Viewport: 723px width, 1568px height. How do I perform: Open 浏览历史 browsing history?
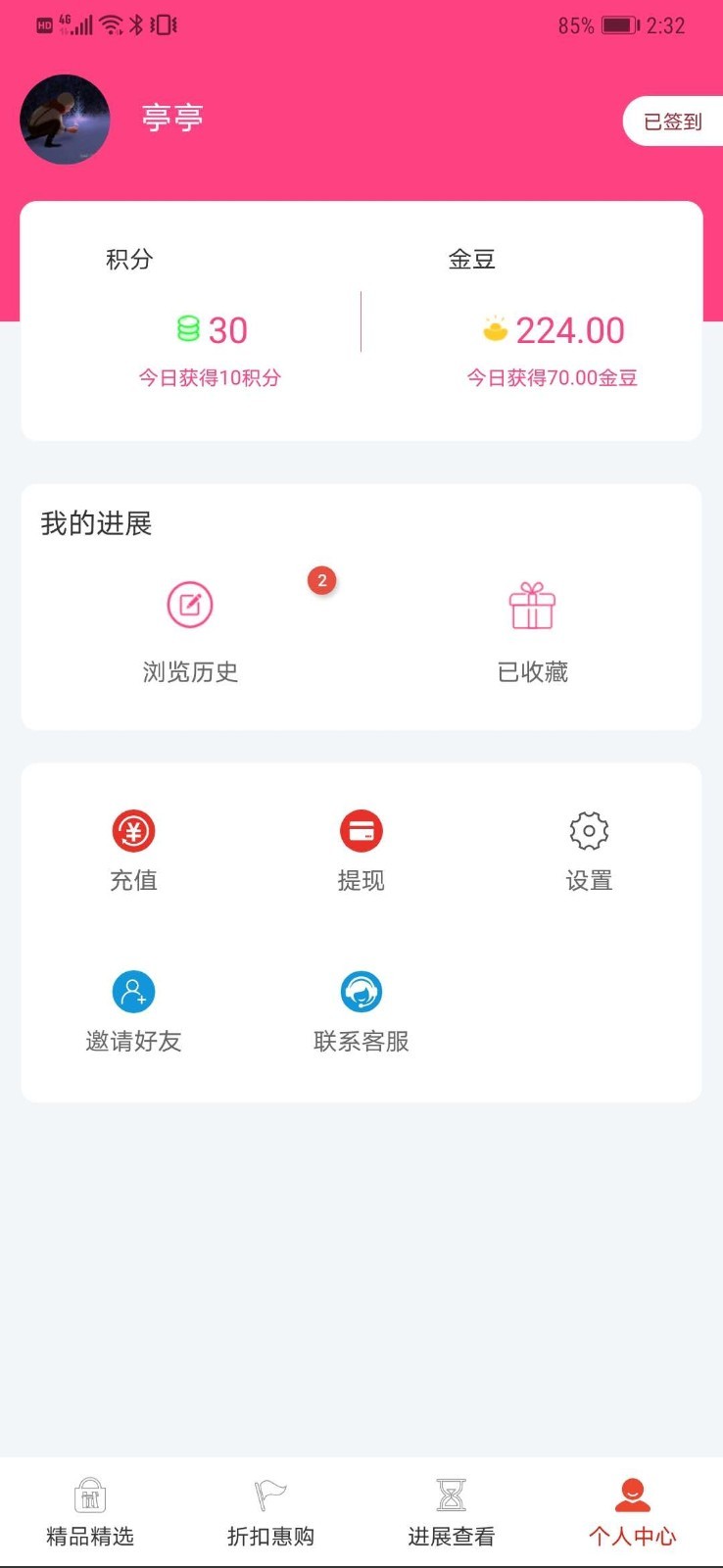tap(190, 628)
